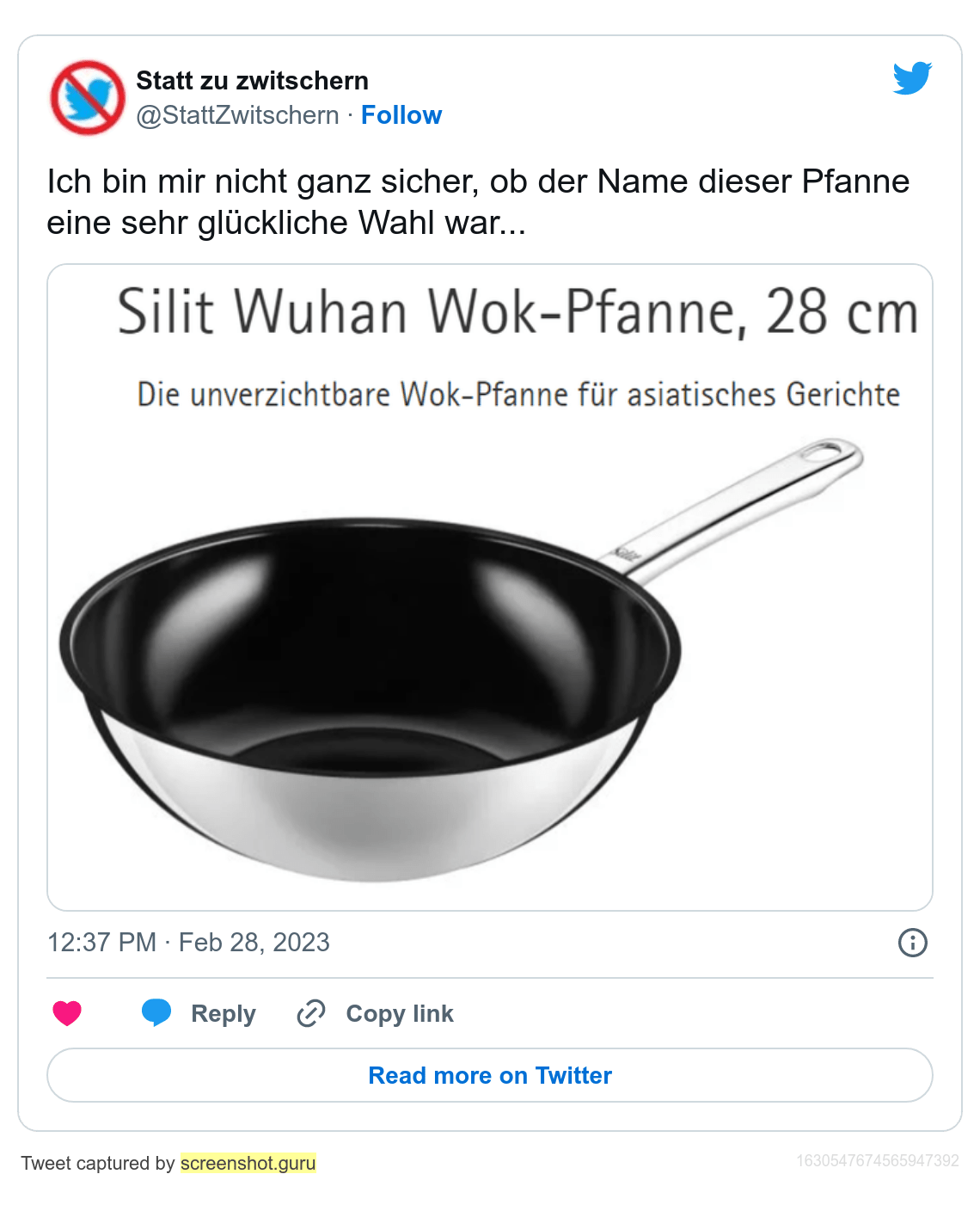
Task: Like this tweet with the heart
Action: 67,1013
